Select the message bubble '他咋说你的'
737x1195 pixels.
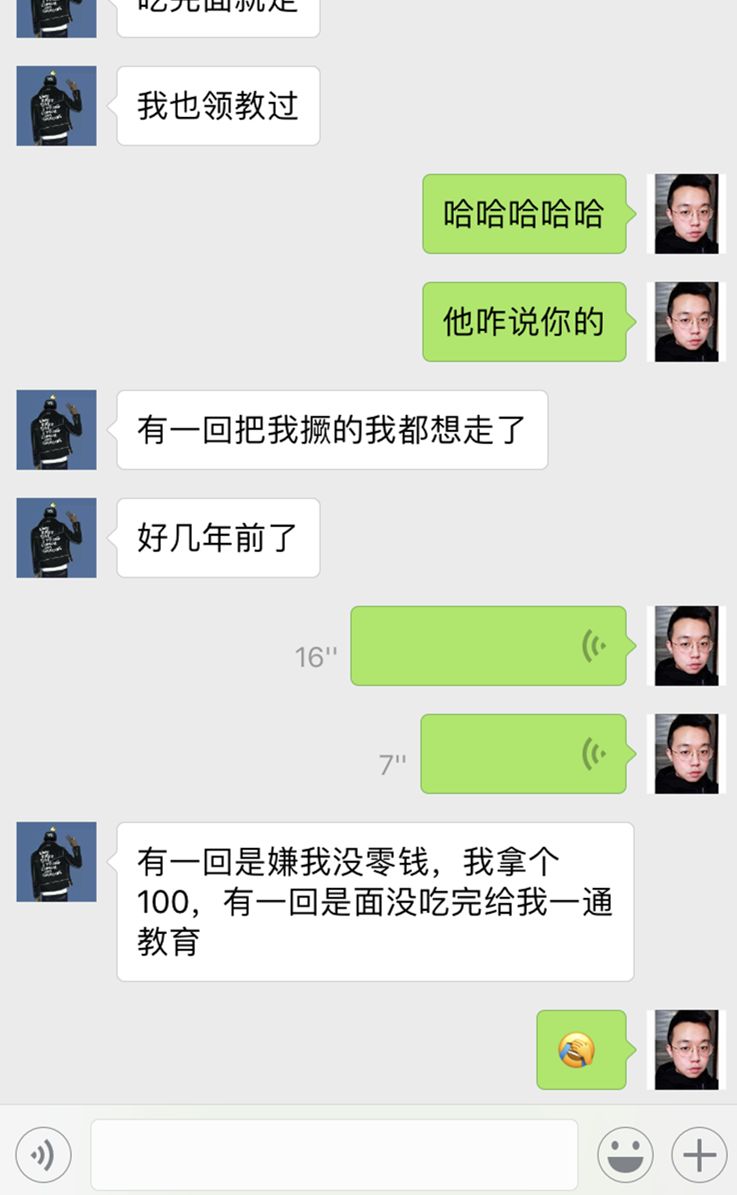click(x=524, y=323)
